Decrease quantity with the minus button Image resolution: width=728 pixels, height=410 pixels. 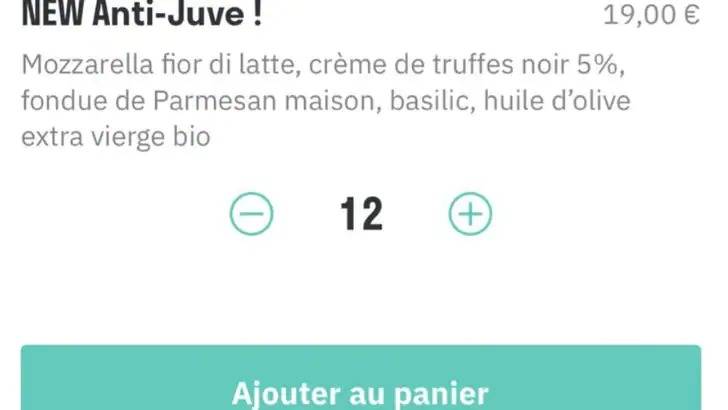point(251,214)
